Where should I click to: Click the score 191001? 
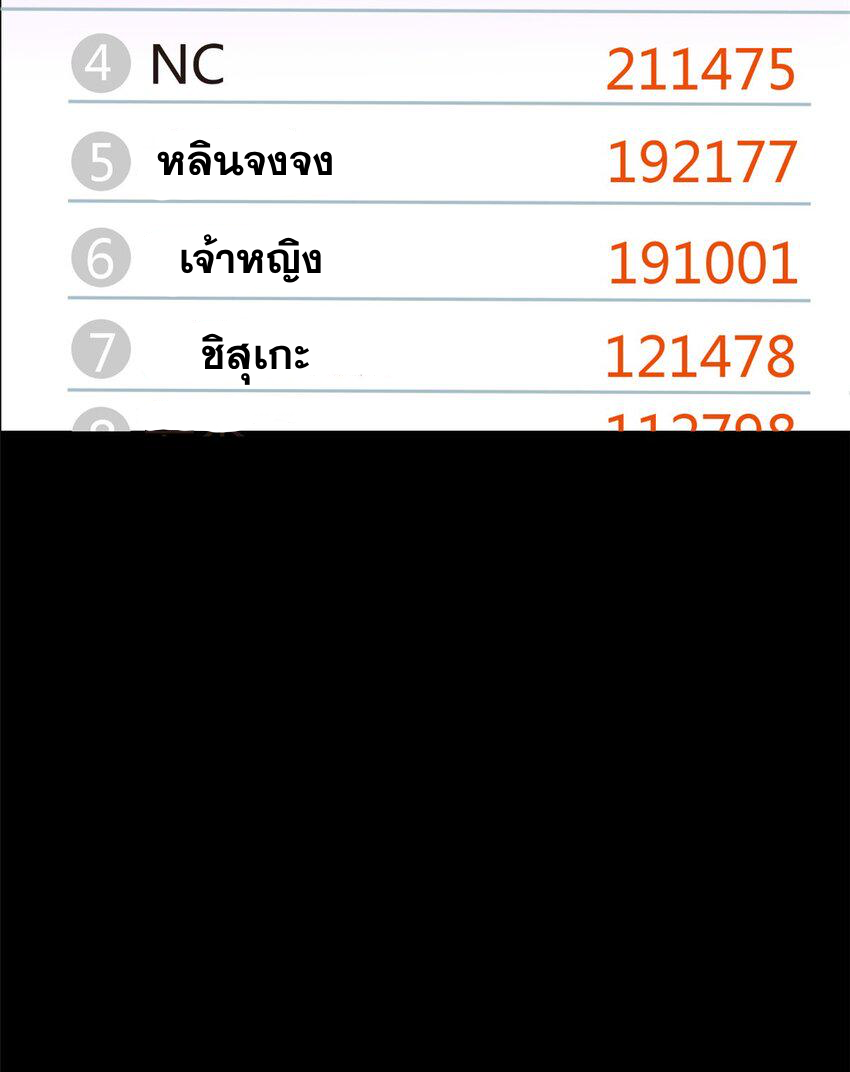tap(702, 260)
